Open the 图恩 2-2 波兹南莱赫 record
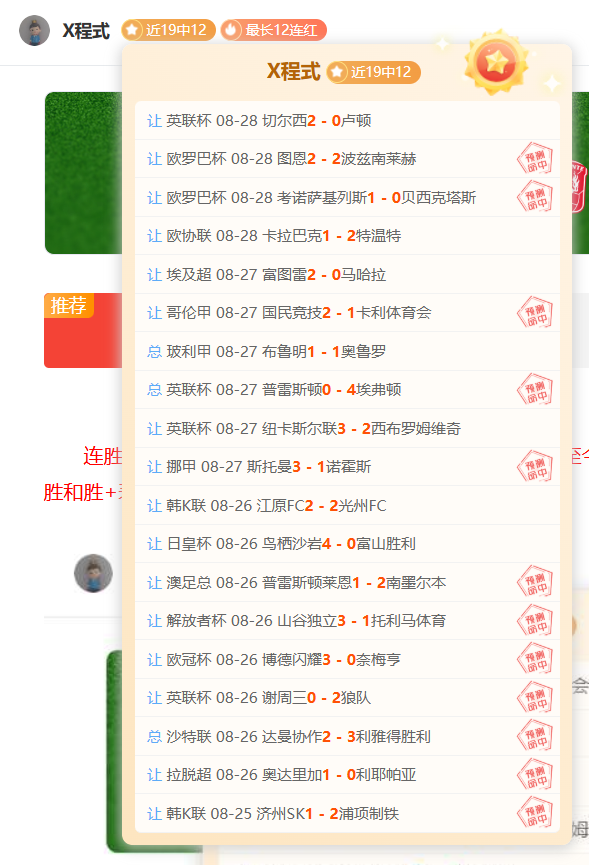Image resolution: width=589 pixels, height=865 pixels. click(347, 159)
